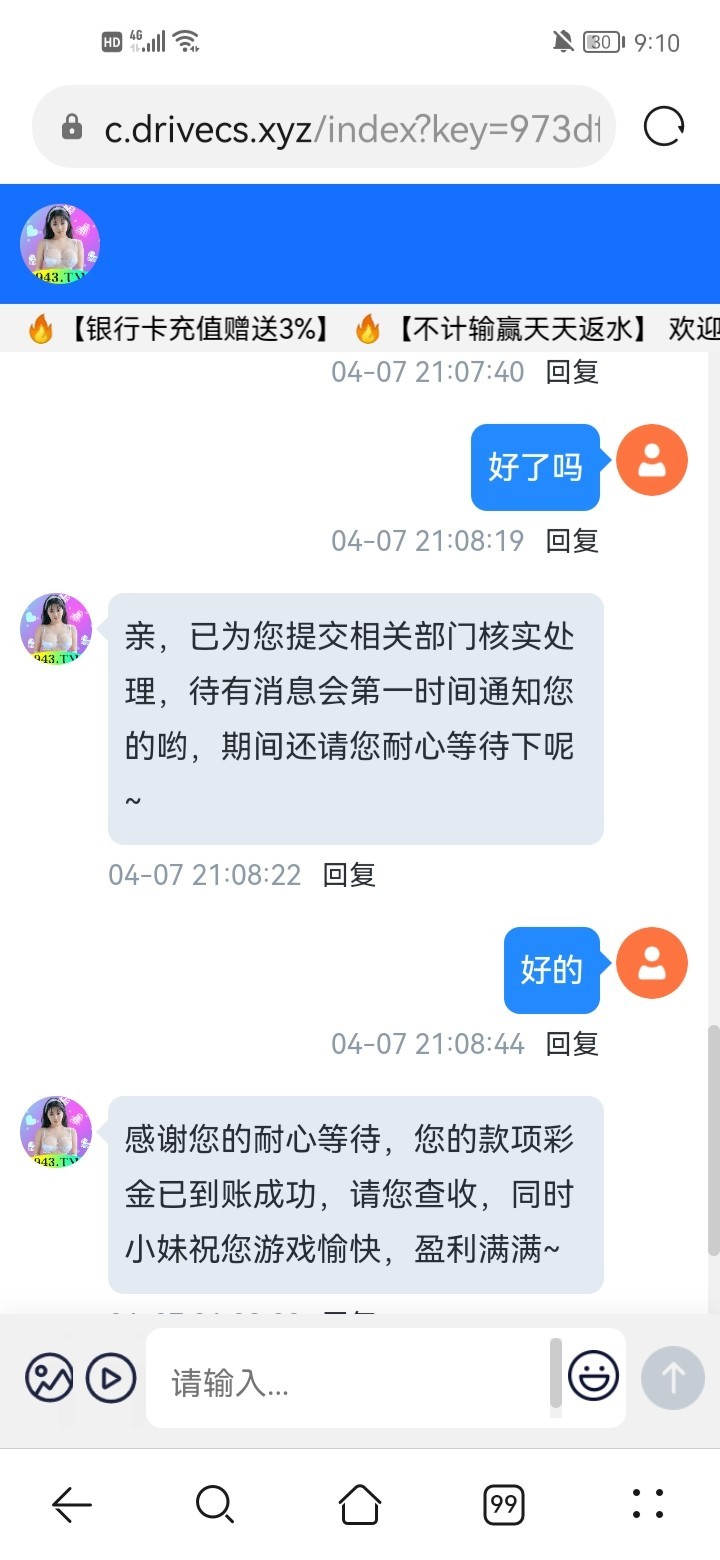Open the emoji picker
720x1560 pixels.
point(593,1377)
